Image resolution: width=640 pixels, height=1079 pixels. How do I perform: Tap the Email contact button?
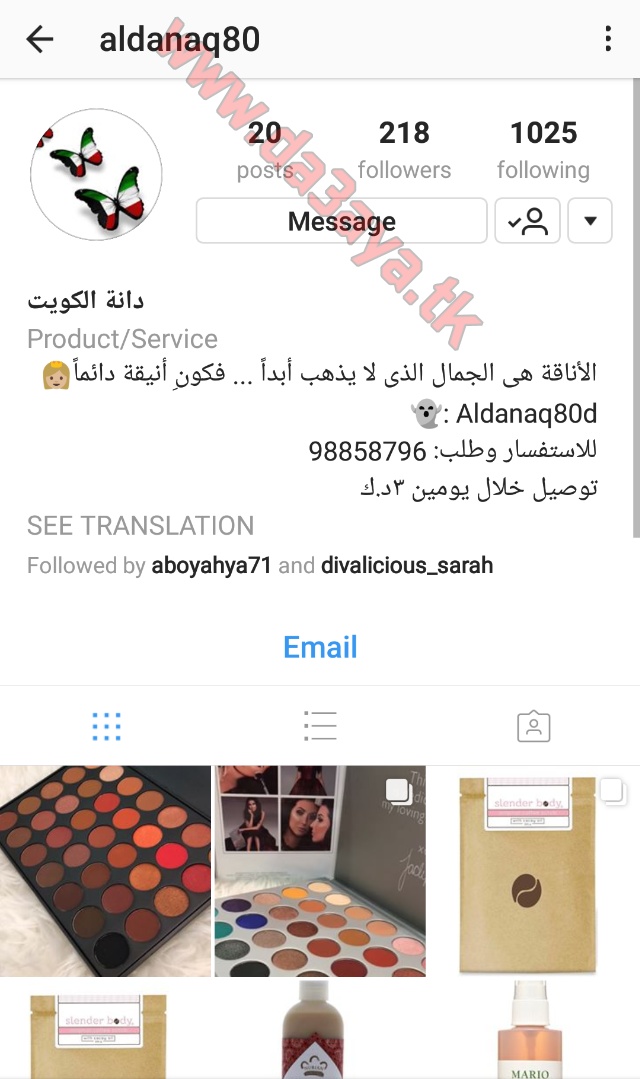tap(320, 647)
